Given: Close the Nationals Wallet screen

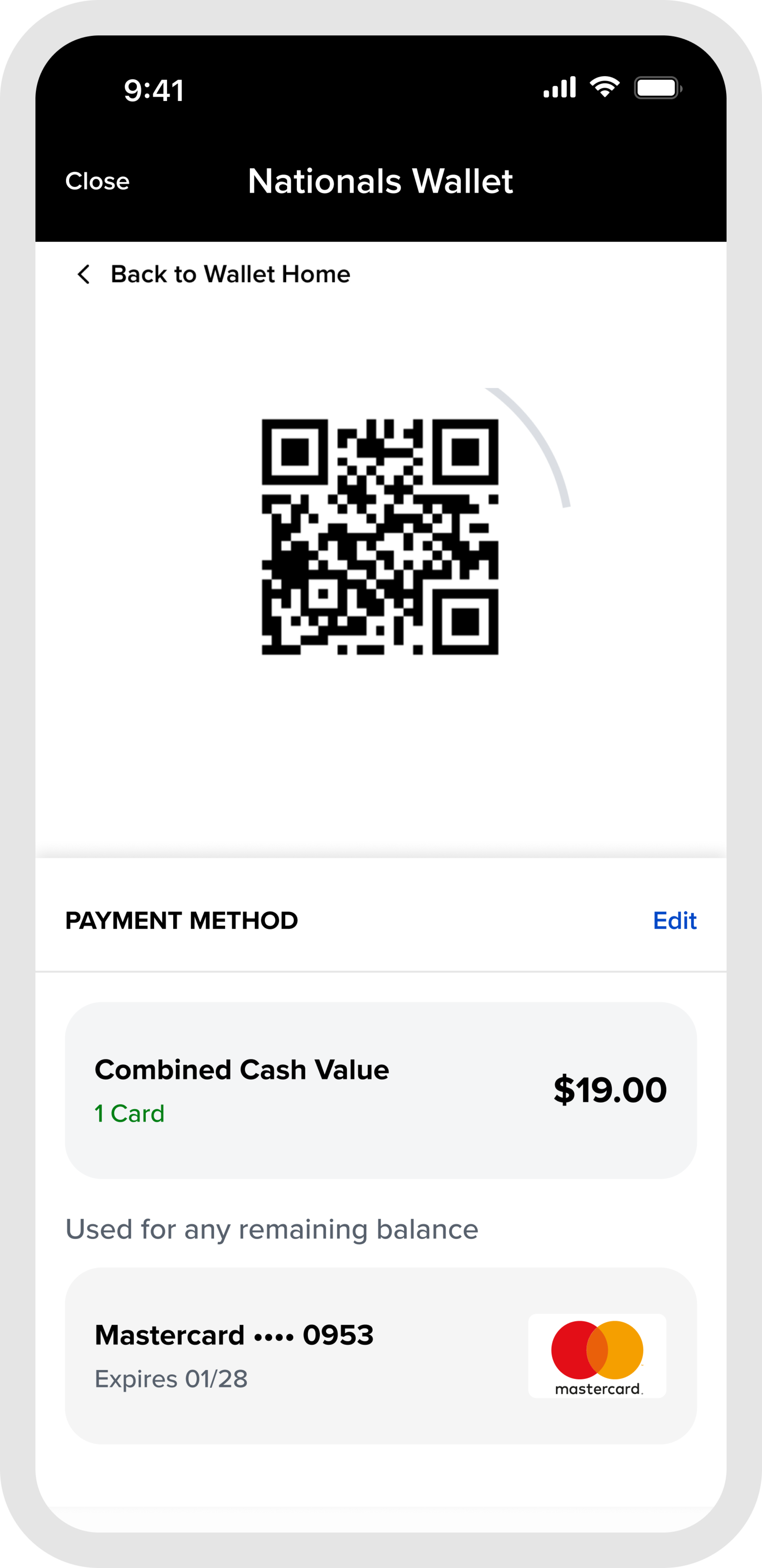Looking at the screenshot, I should 97,182.
